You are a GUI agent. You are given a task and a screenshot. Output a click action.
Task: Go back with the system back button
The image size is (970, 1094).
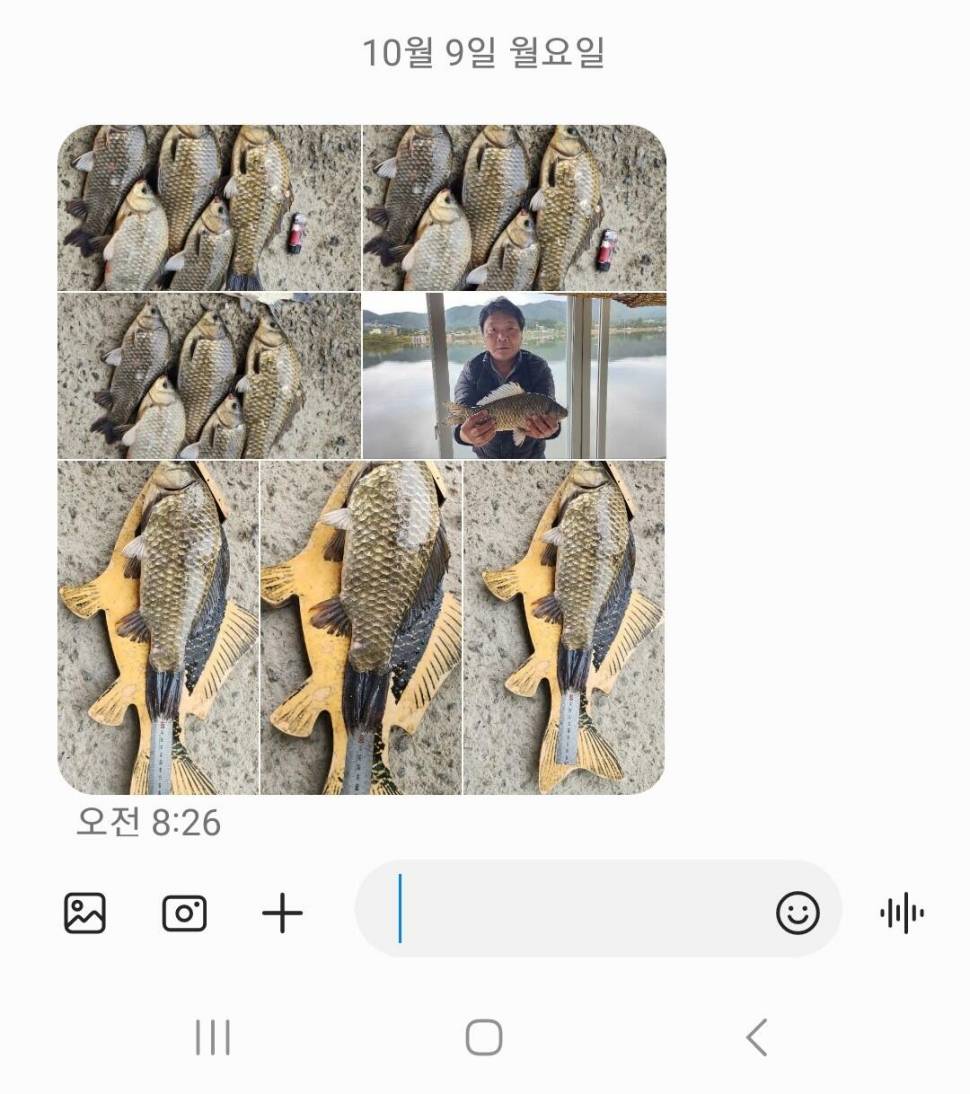click(x=756, y=1038)
